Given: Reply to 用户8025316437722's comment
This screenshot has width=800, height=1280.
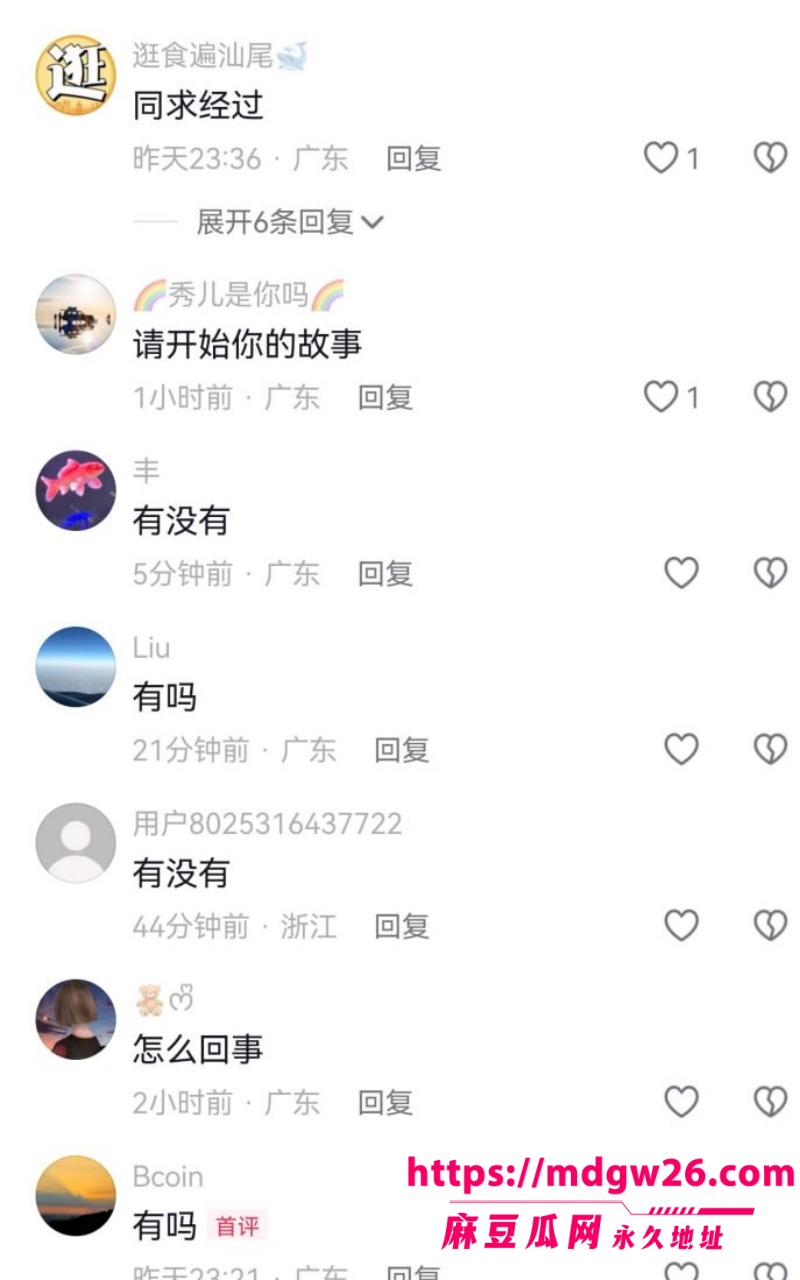Looking at the screenshot, I should [x=402, y=926].
